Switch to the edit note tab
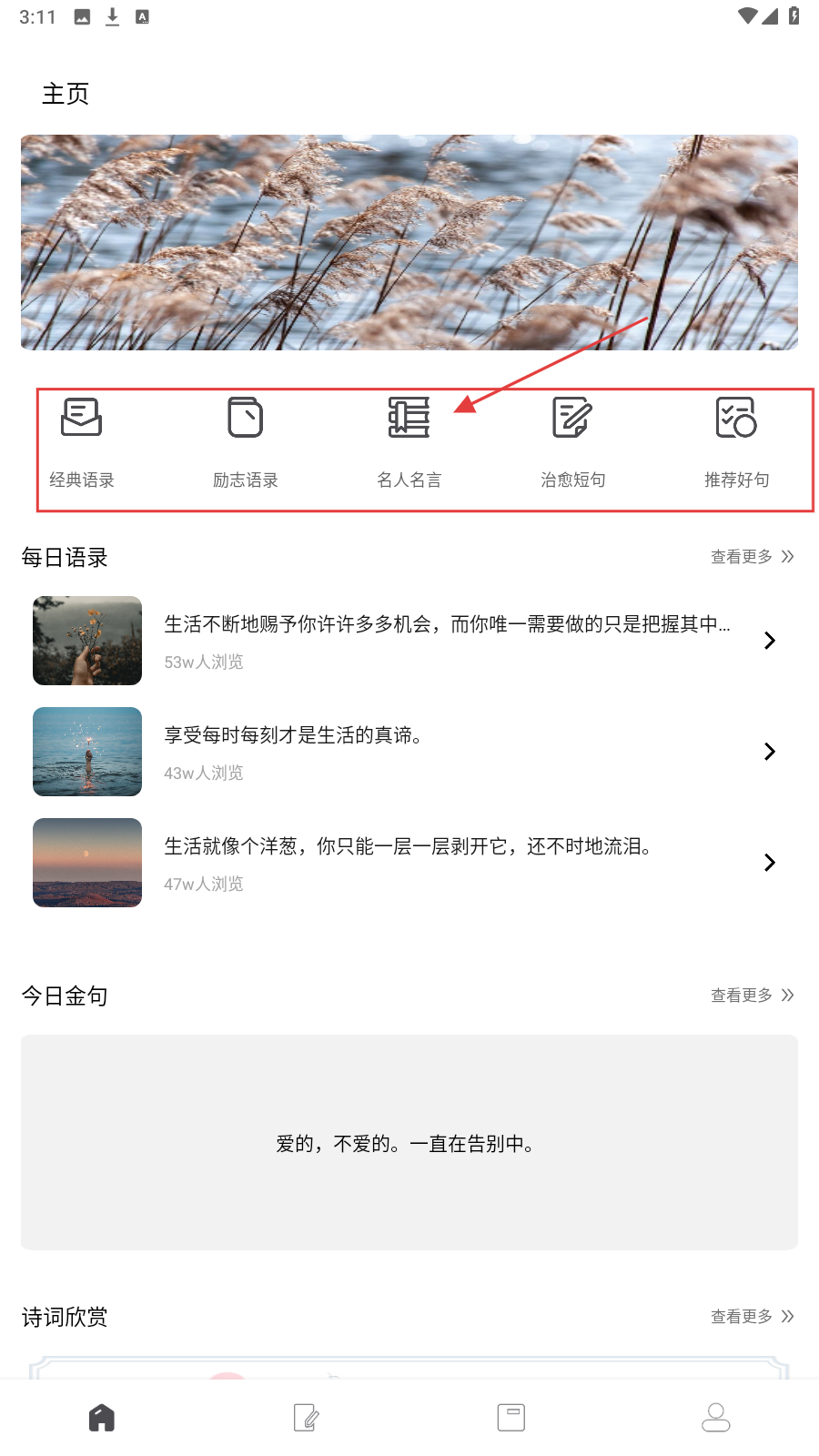The image size is (819, 1456). point(307,1418)
